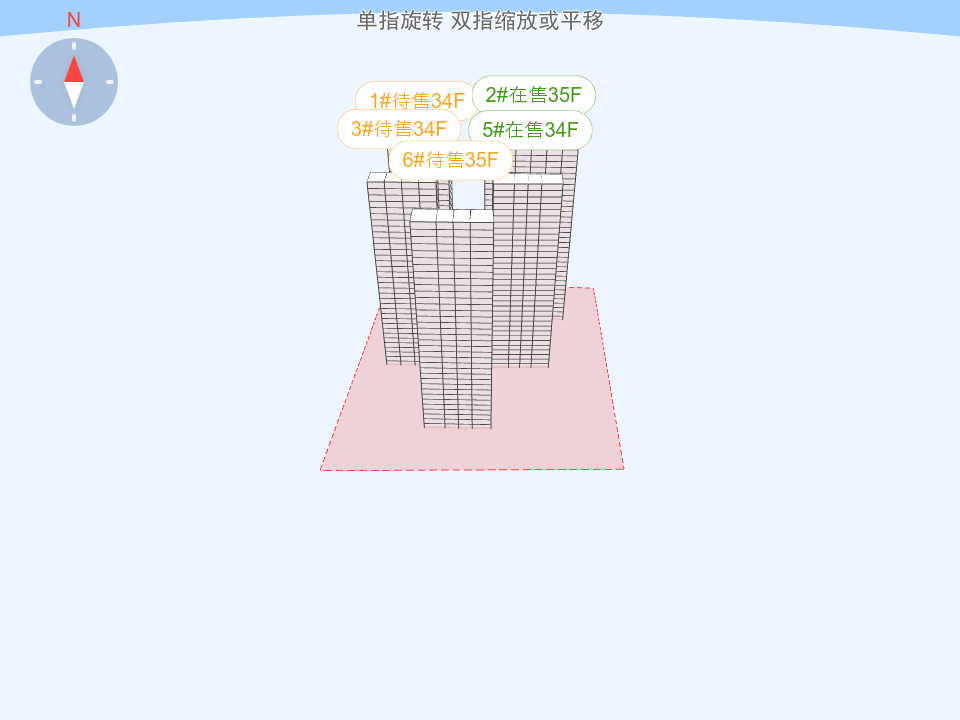960x720 pixels.
Task: Tap the 3#待售34F building label
Action: click(398, 127)
